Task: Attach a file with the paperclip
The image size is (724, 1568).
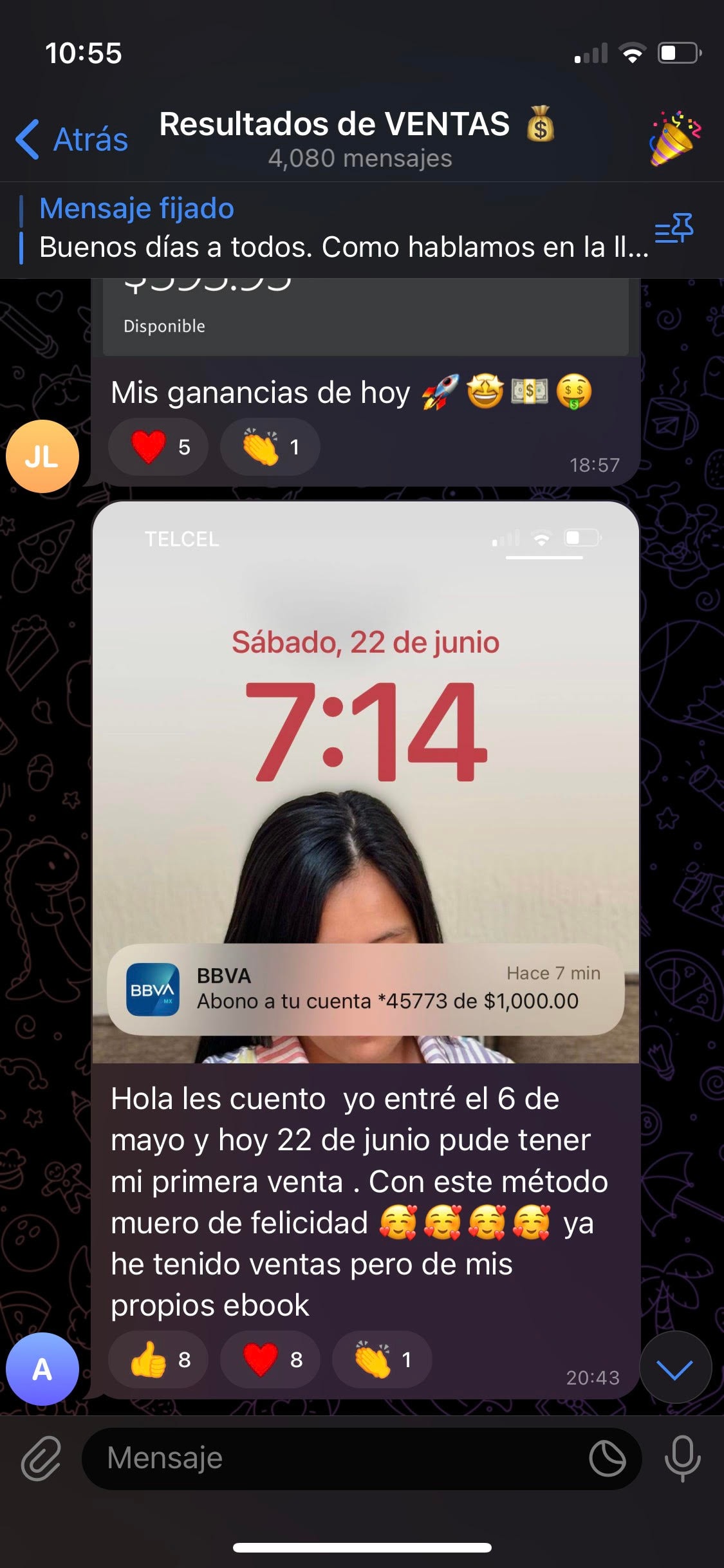Action: [x=41, y=1459]
